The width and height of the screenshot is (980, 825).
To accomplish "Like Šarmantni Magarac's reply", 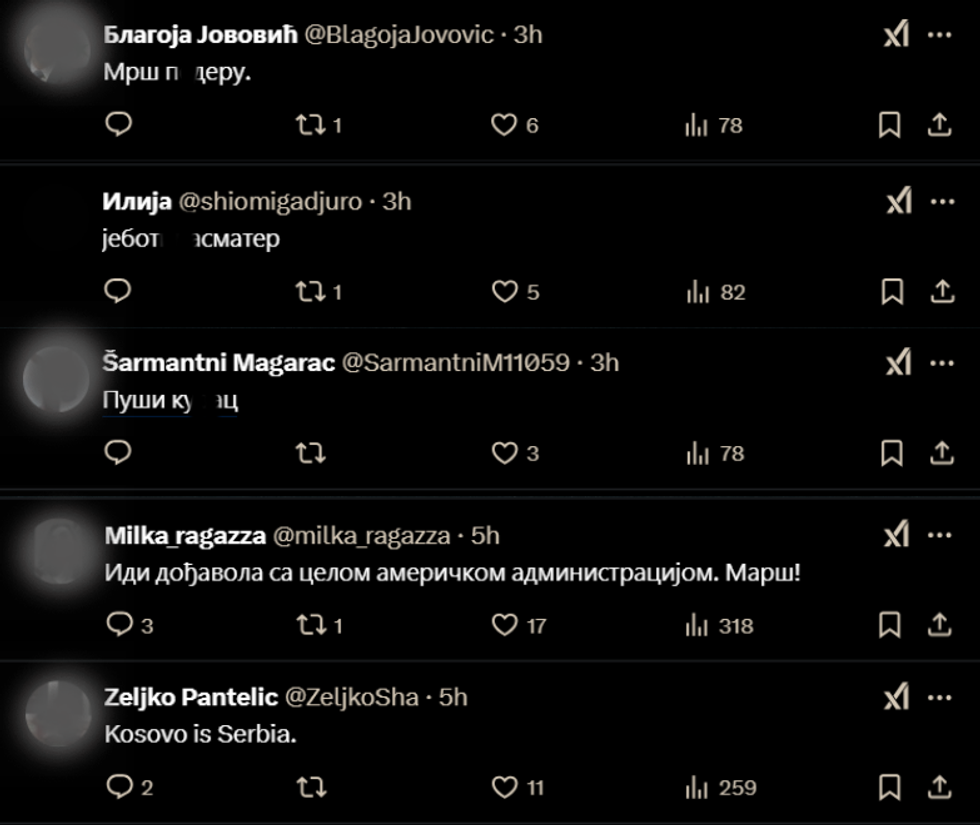I will tap(504, 453).
